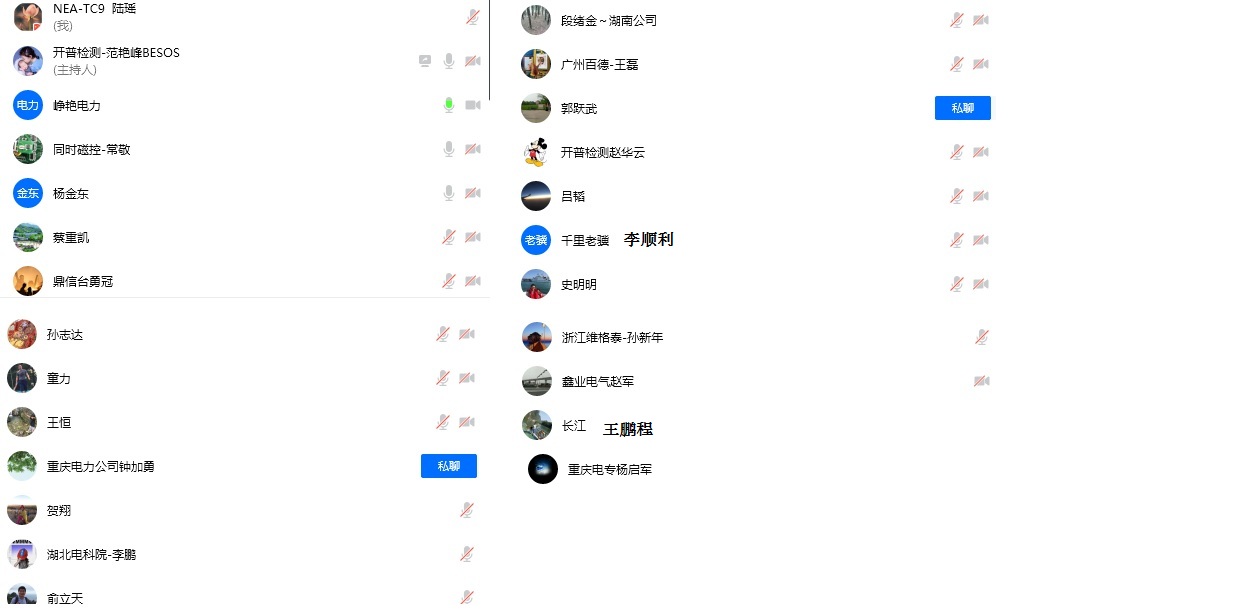Screen dimensions: 1243x616
Task: Select participant 湖北电科院-李鹏
Action: 91,554
